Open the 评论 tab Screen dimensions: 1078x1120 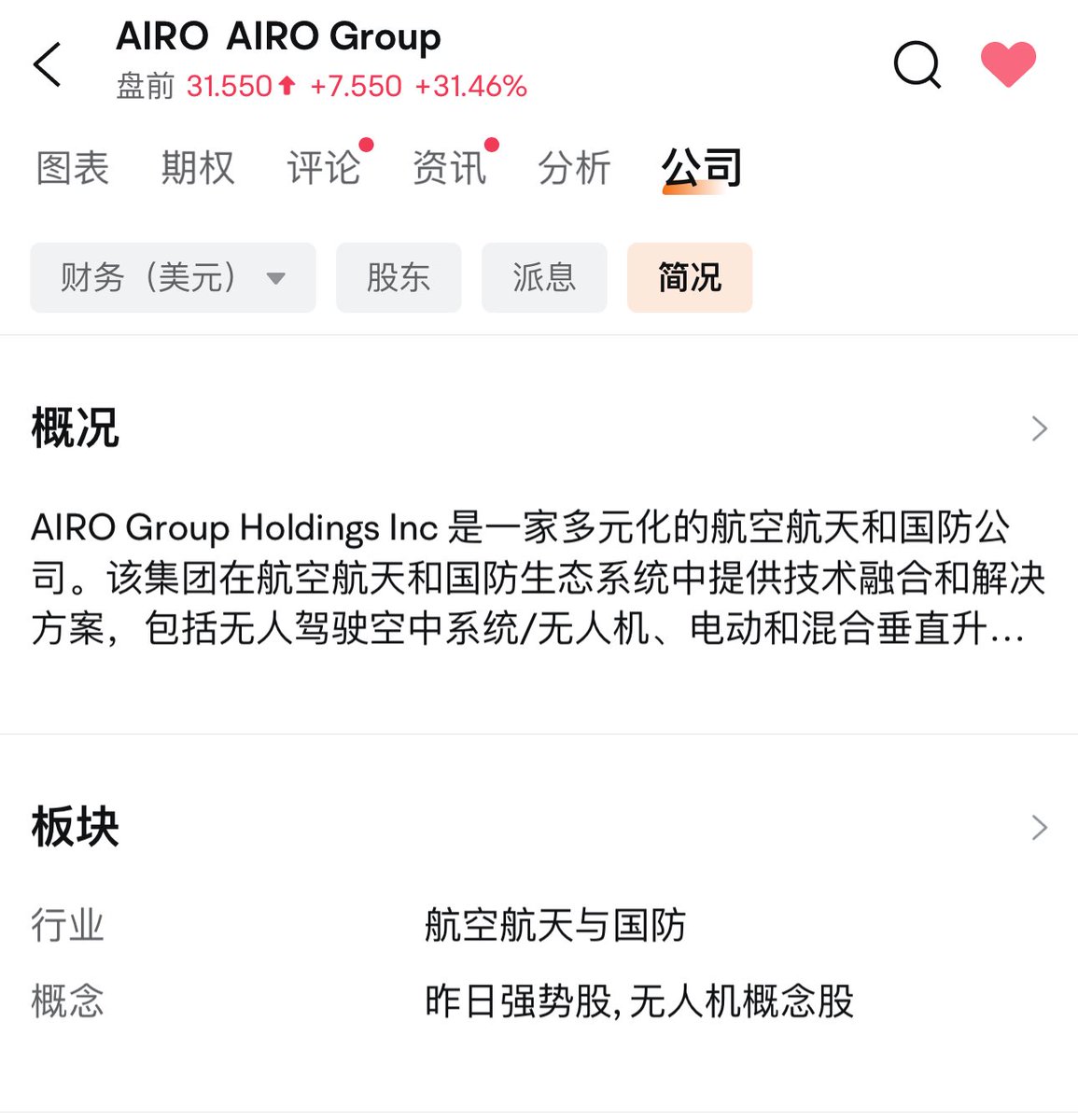click(323, 169)
